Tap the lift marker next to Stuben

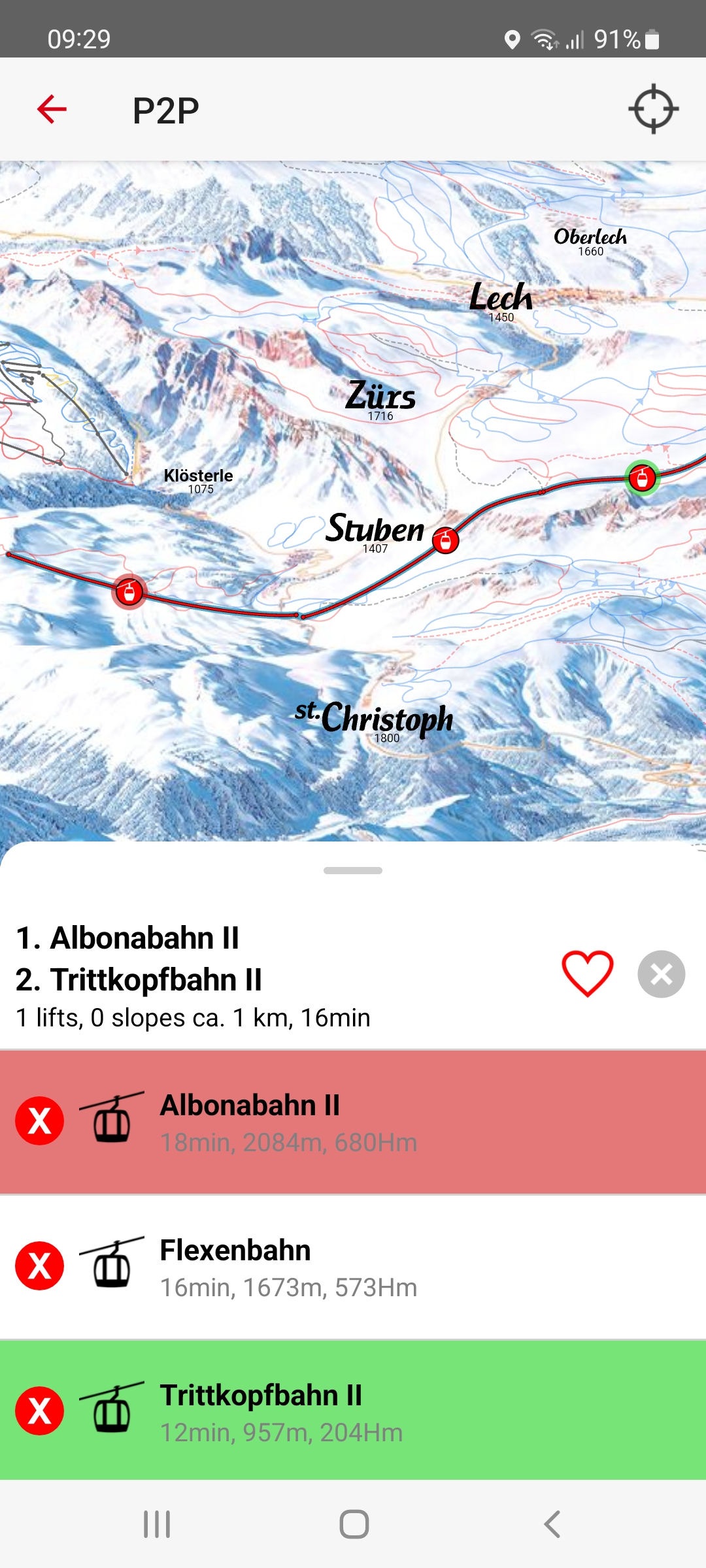click(x=446, y=540)
